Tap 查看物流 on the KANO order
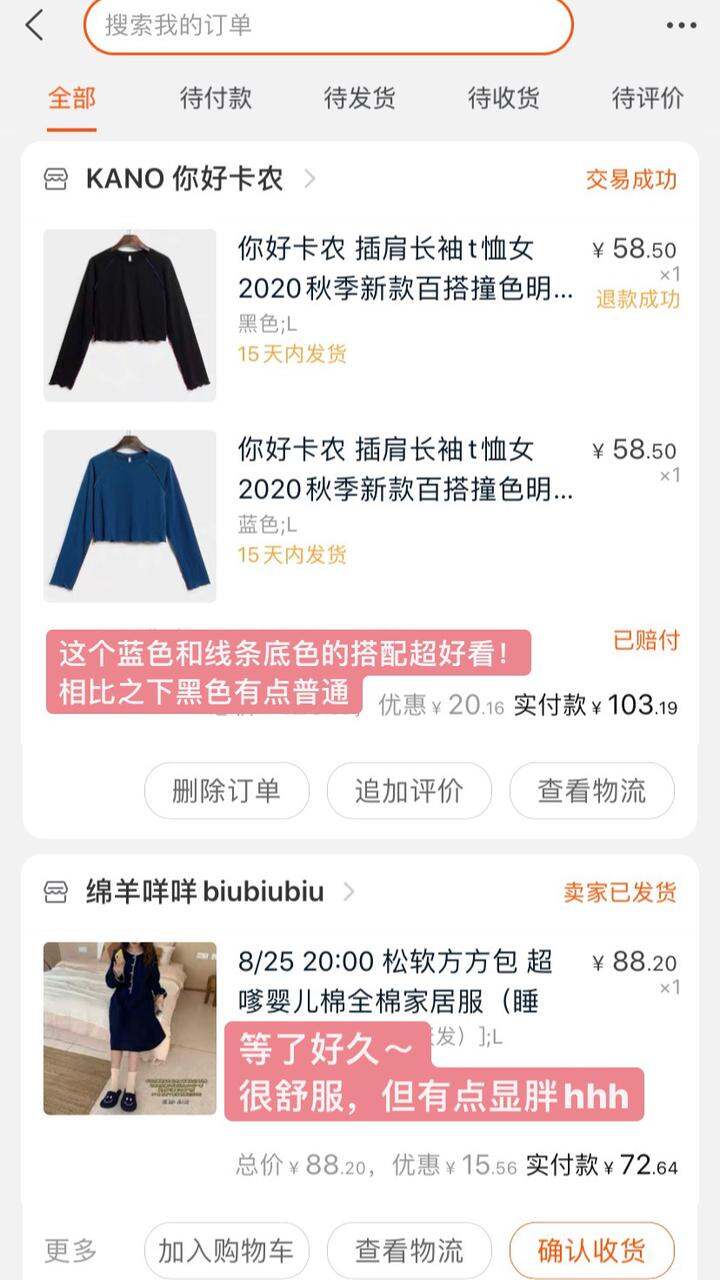The width and height of the screenshot is (720, 1280). (592, 791)
